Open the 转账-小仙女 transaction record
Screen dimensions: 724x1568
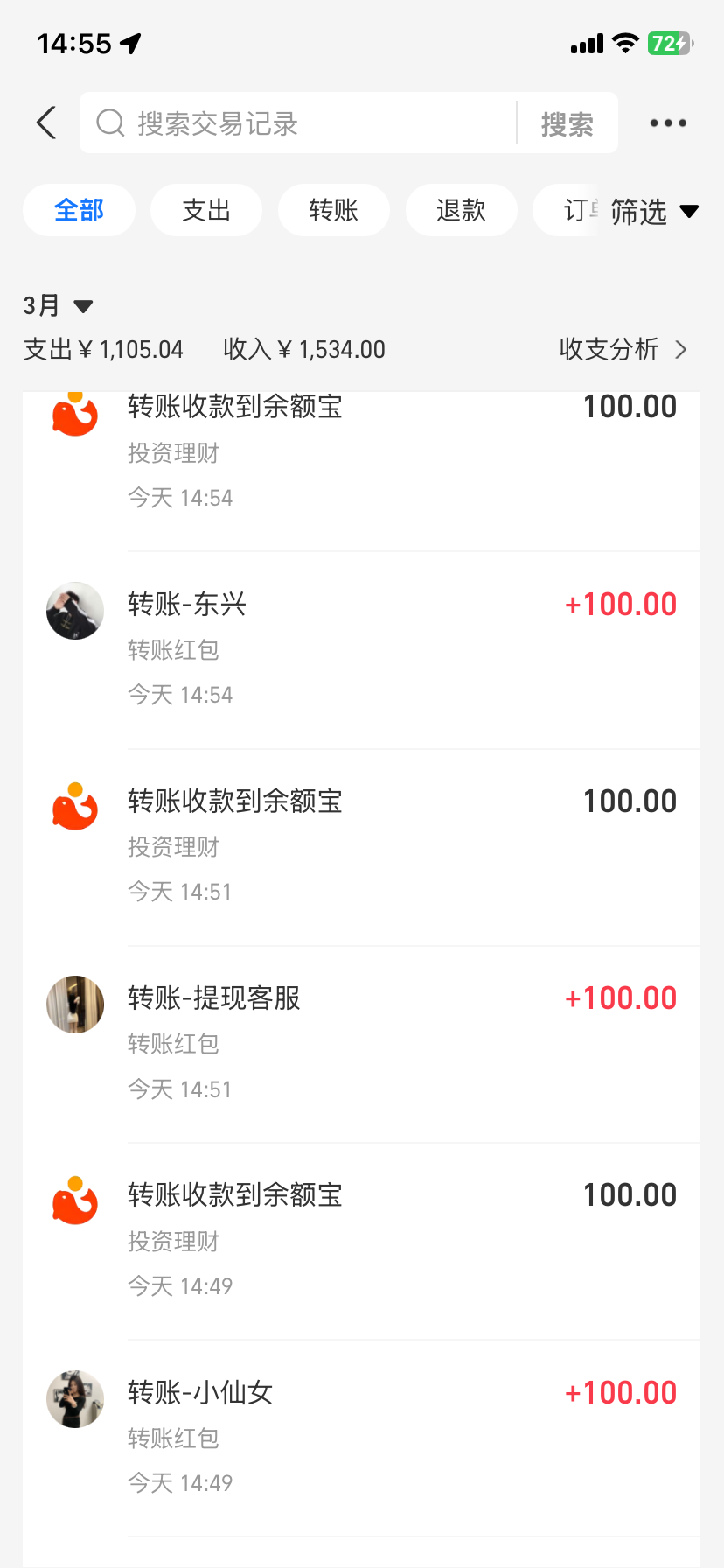click(361, 1436)
